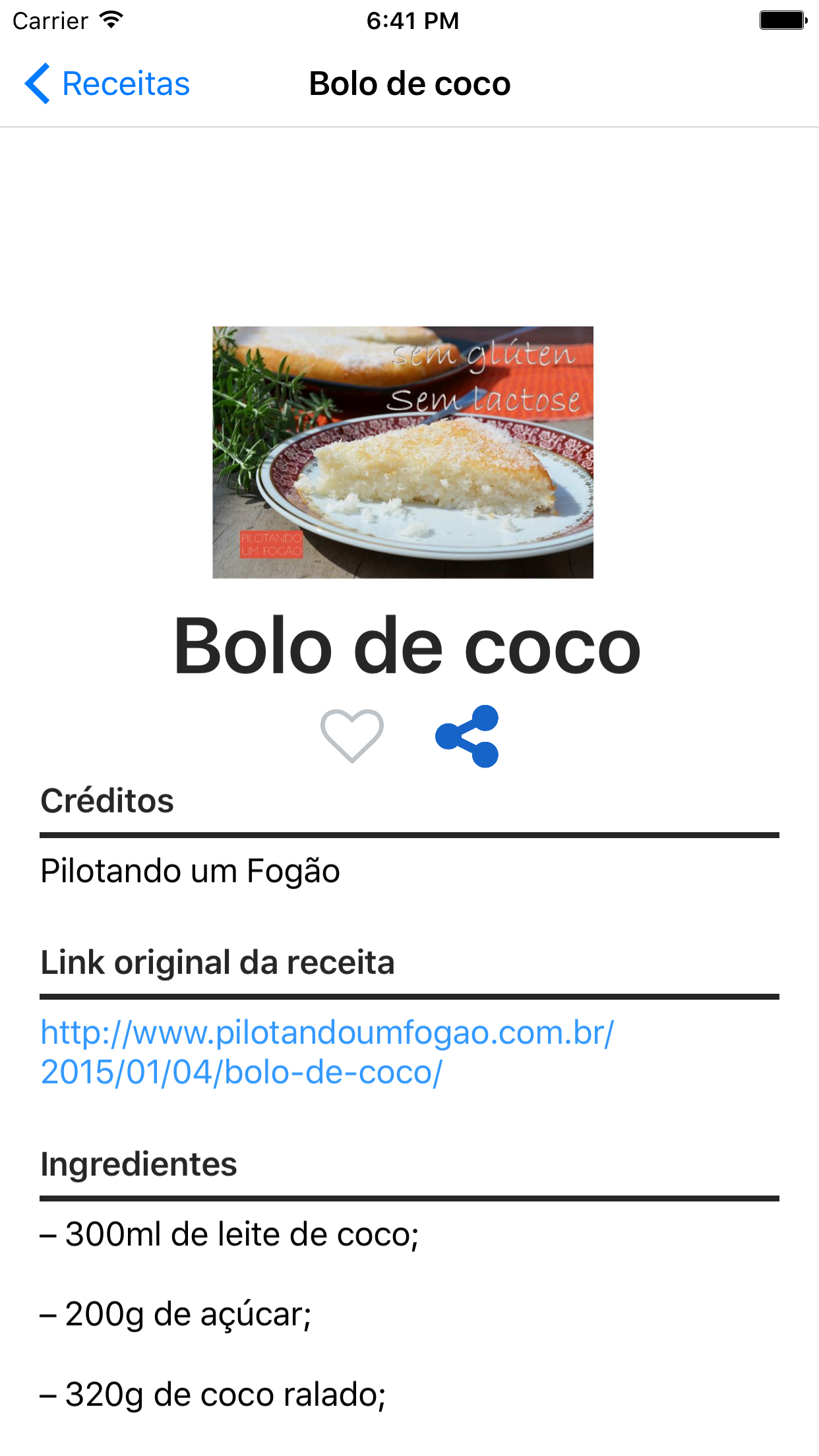Share the Bolo de coco recipe
The image size is (819, 1456).
tap(467, 736)
